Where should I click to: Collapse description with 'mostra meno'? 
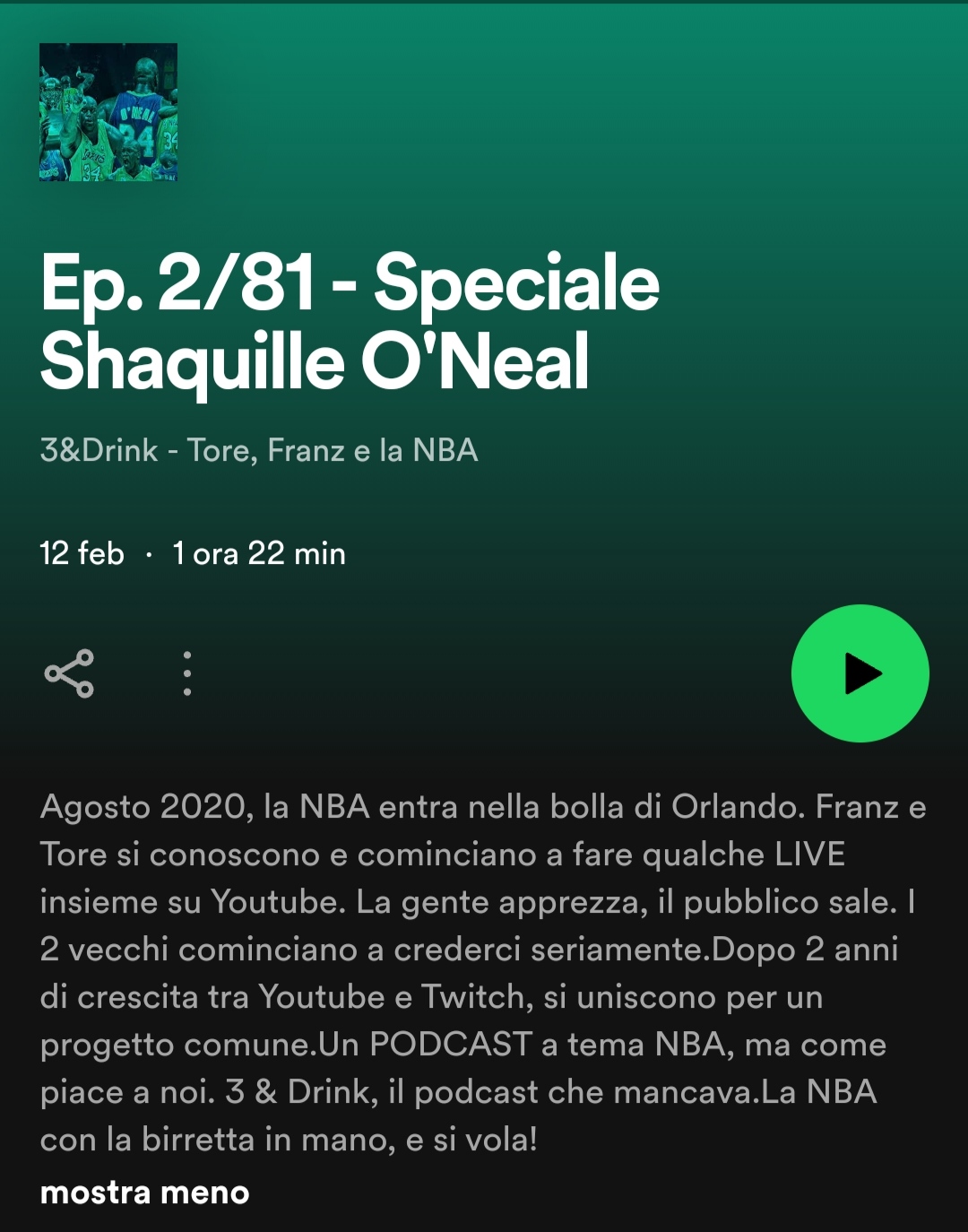pos(144,1193)
